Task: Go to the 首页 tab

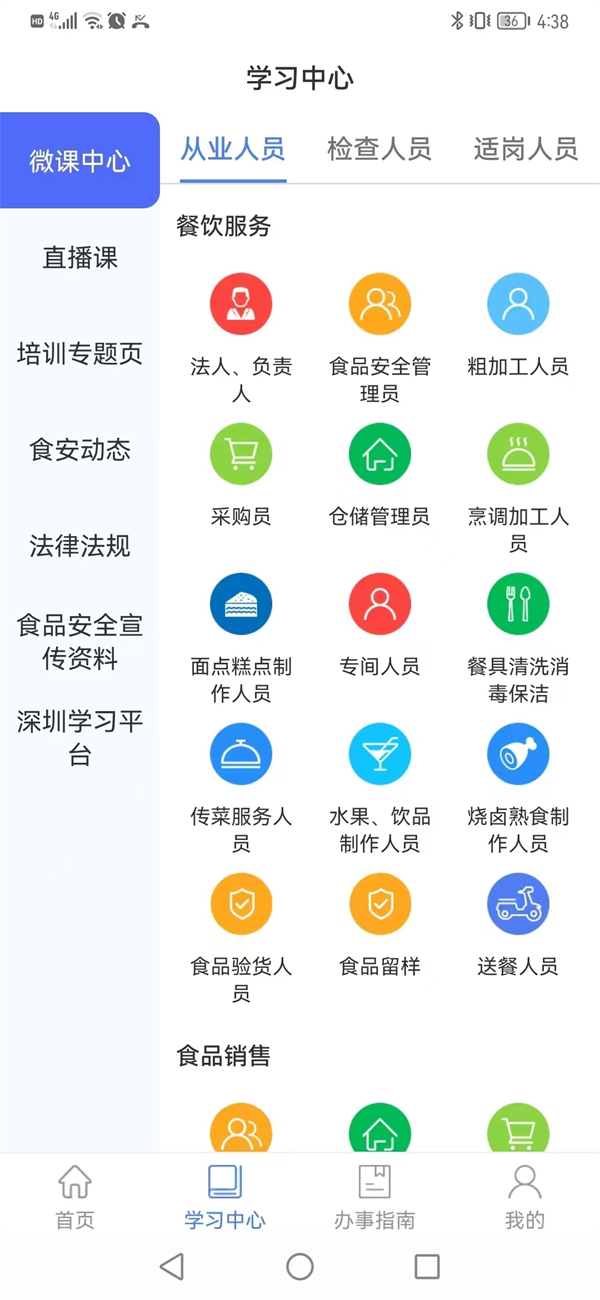Action: point(75,1195)
